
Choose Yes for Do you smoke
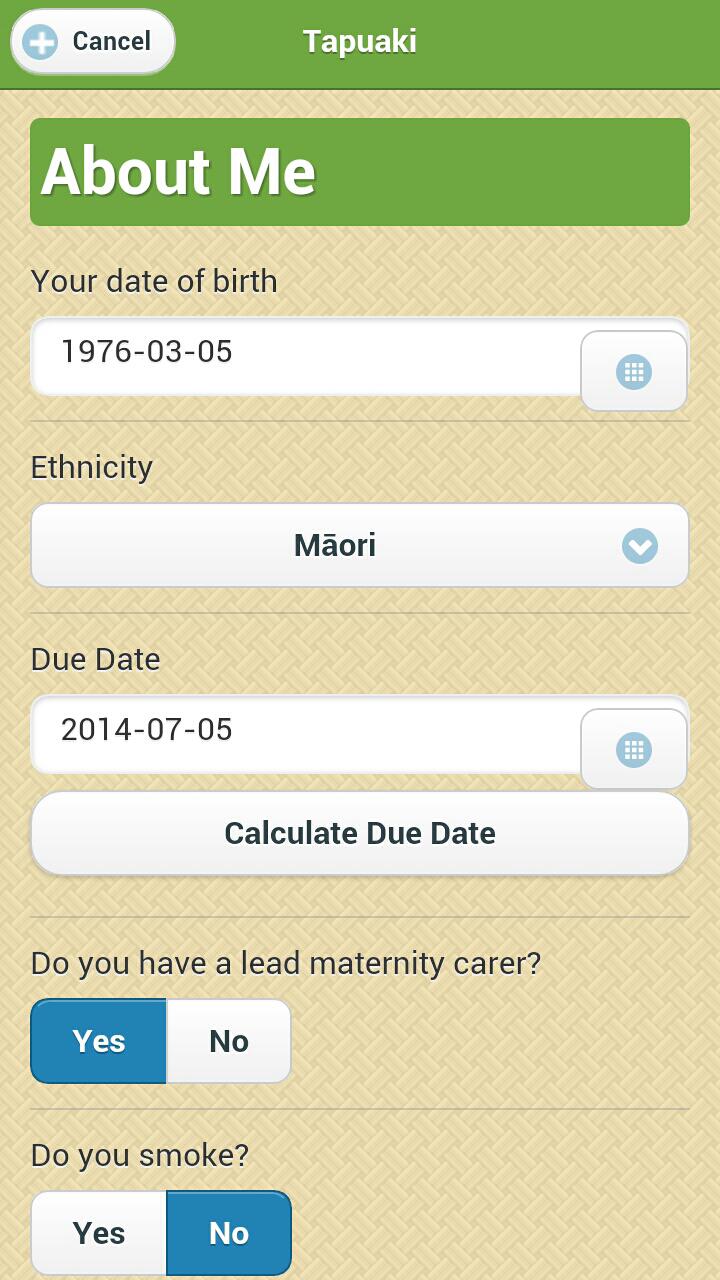tap(99, 1233)
